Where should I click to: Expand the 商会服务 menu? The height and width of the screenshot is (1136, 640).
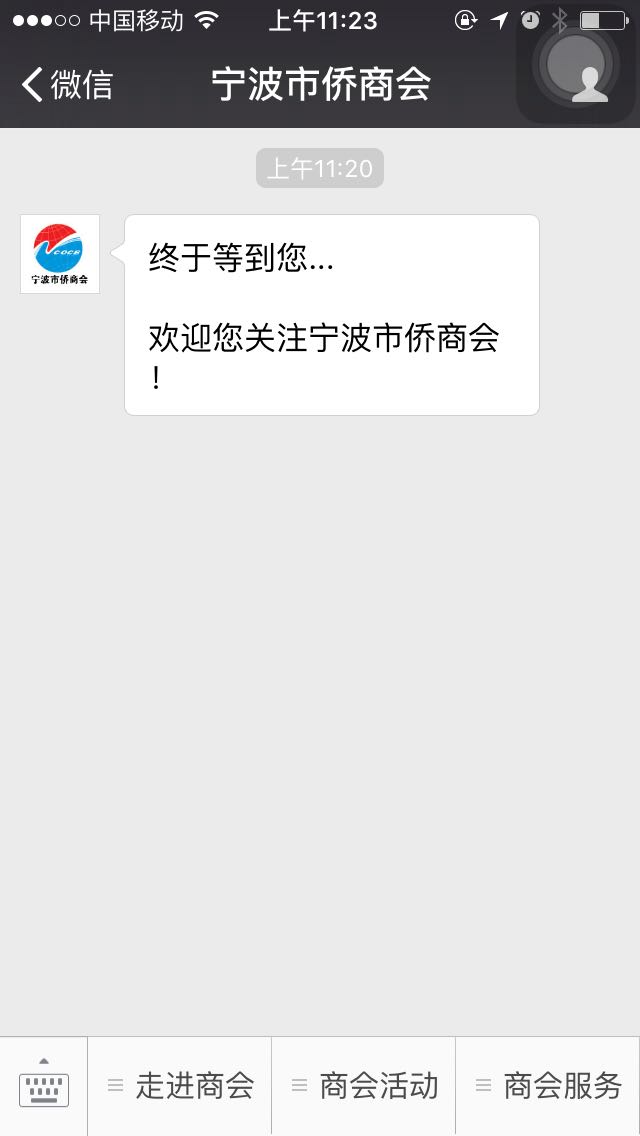(548, 1085)
